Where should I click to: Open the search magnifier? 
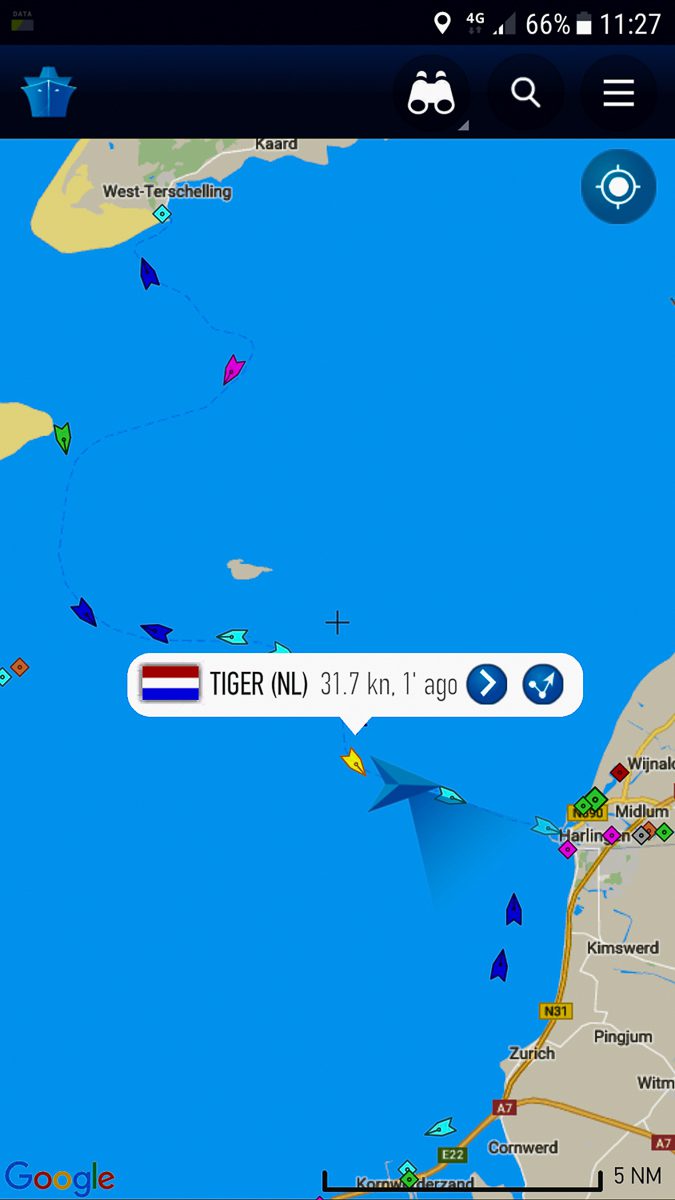pos(526,93)
